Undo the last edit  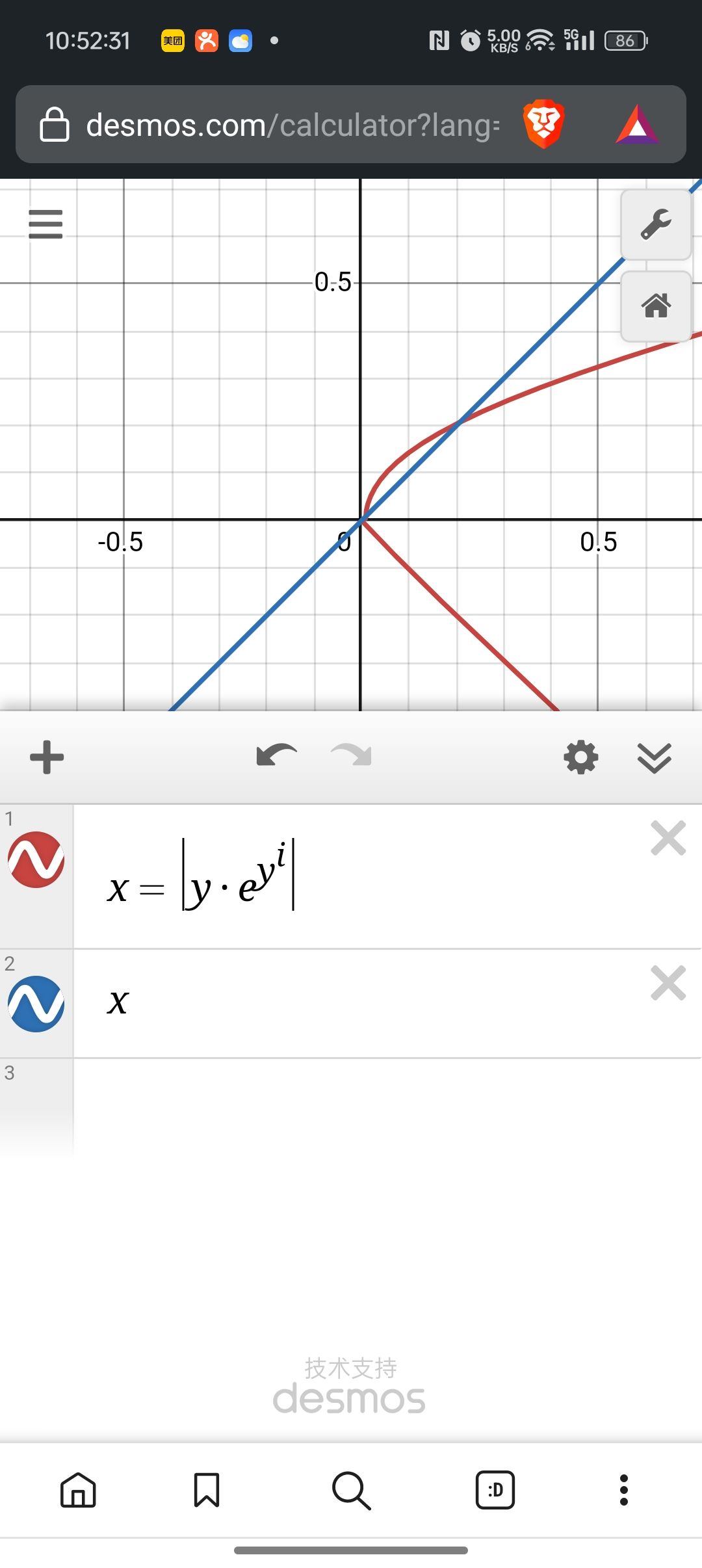pos(276,756)
